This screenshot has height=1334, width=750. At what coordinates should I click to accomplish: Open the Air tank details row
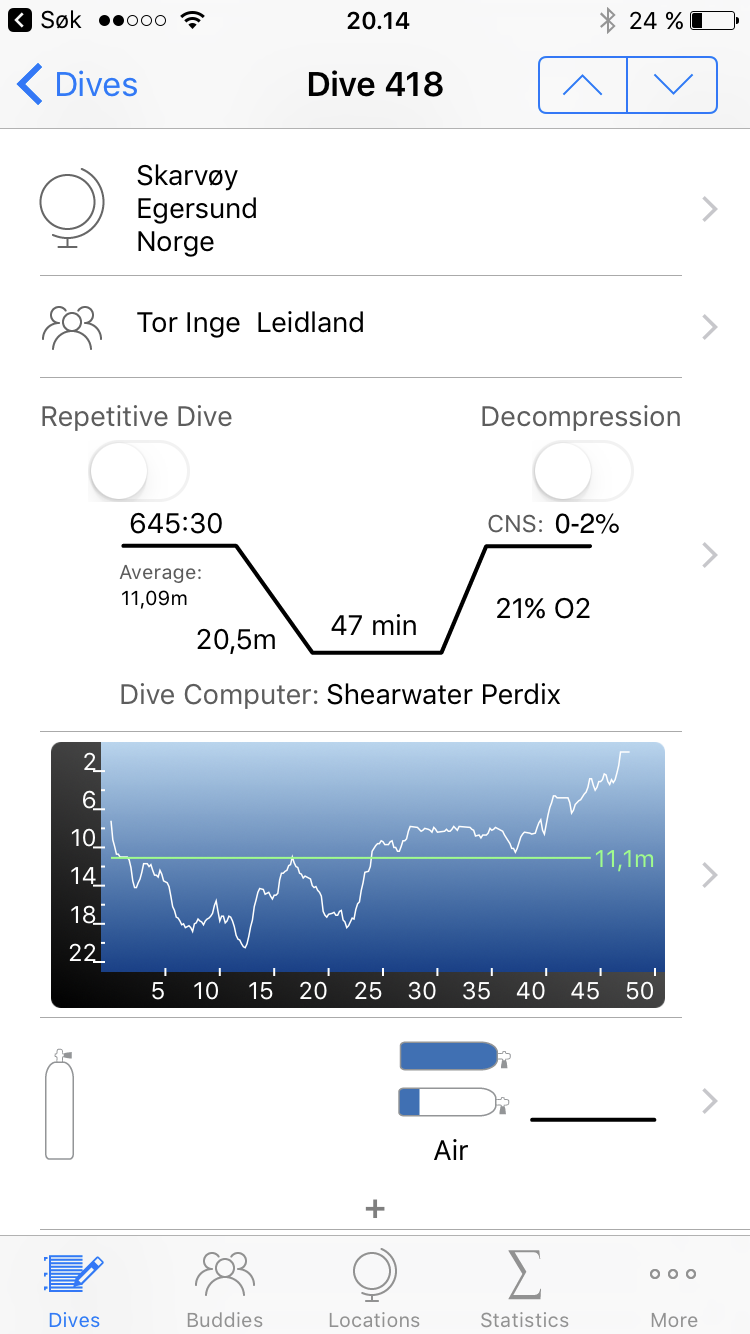click(x=375, y=1101)
